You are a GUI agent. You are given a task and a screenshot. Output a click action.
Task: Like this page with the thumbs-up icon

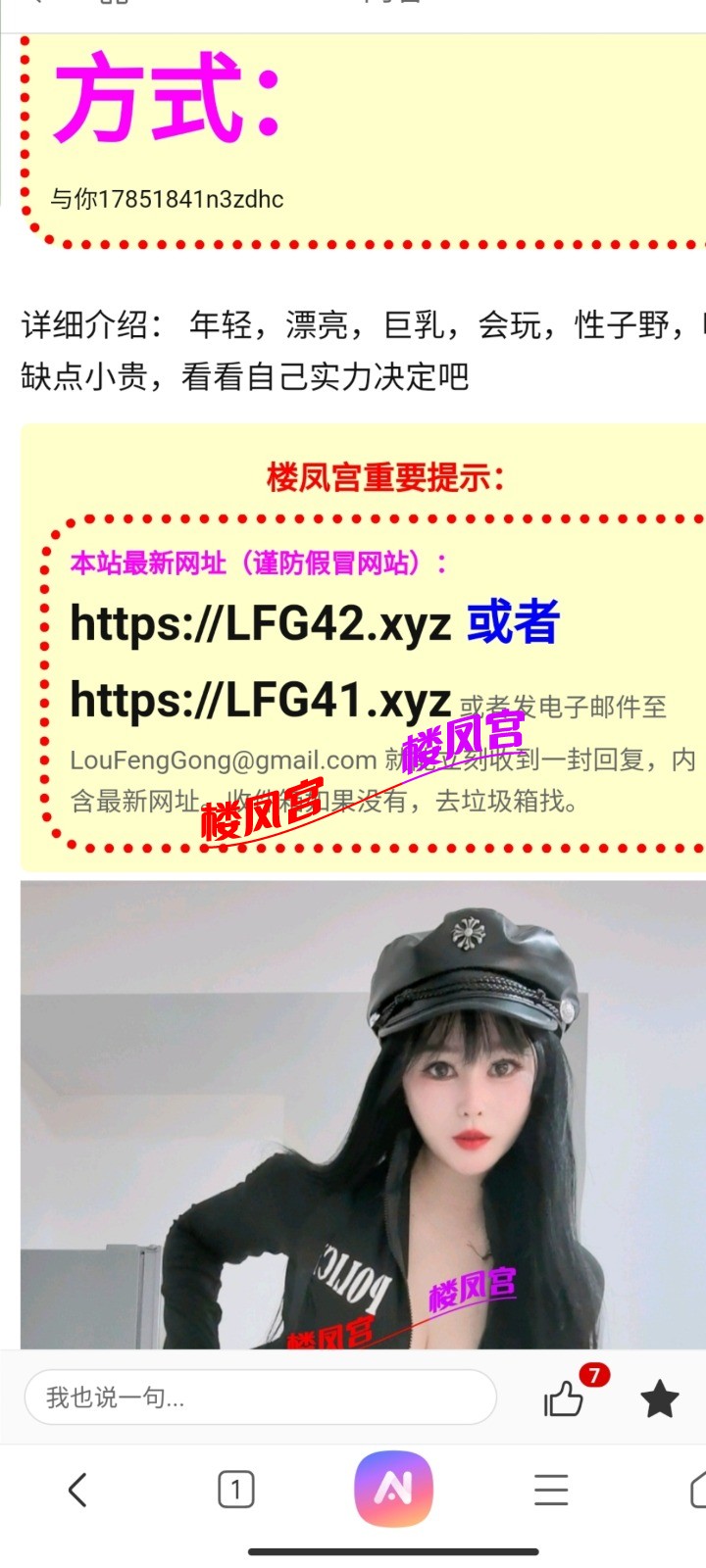(565, 1398)
